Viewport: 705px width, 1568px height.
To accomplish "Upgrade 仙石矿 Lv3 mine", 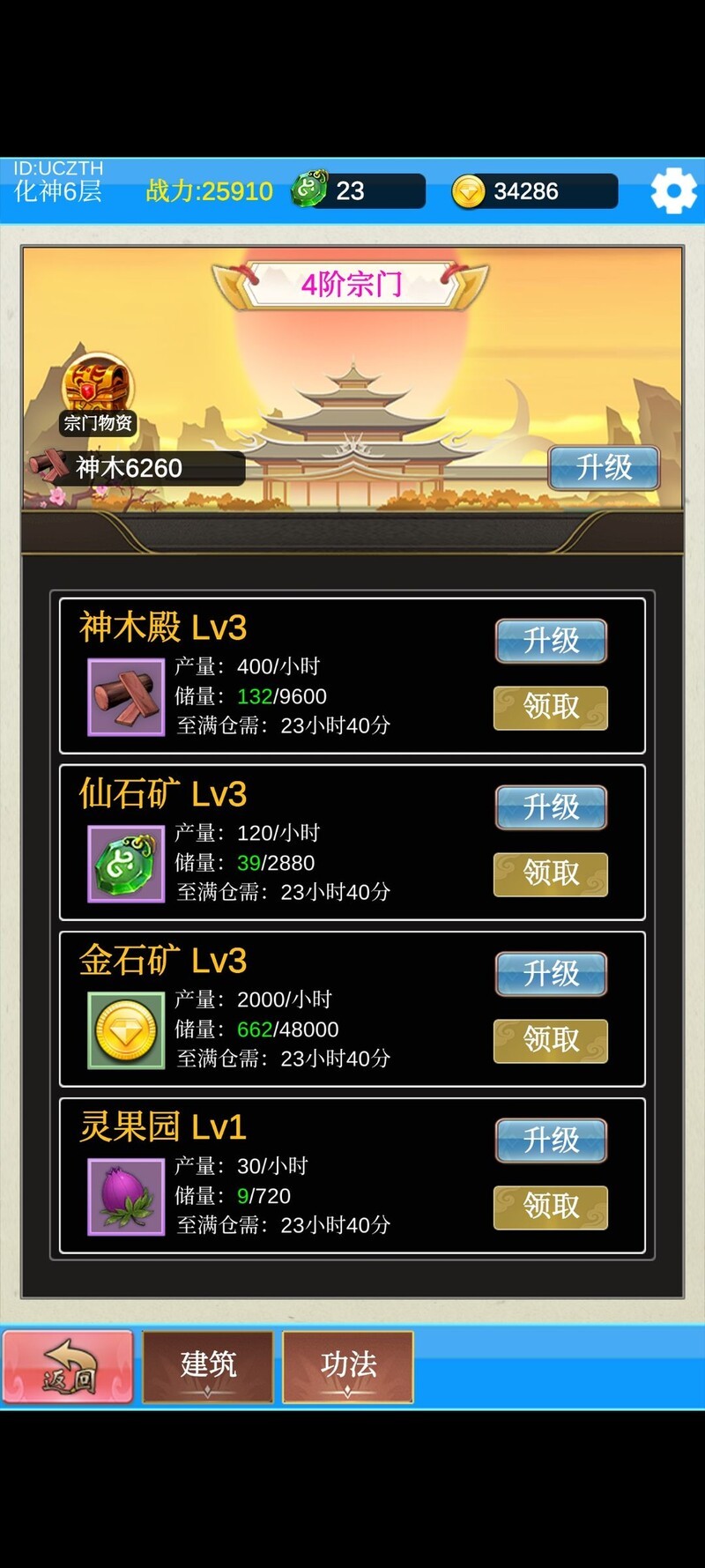I will [x=551, y=806].
